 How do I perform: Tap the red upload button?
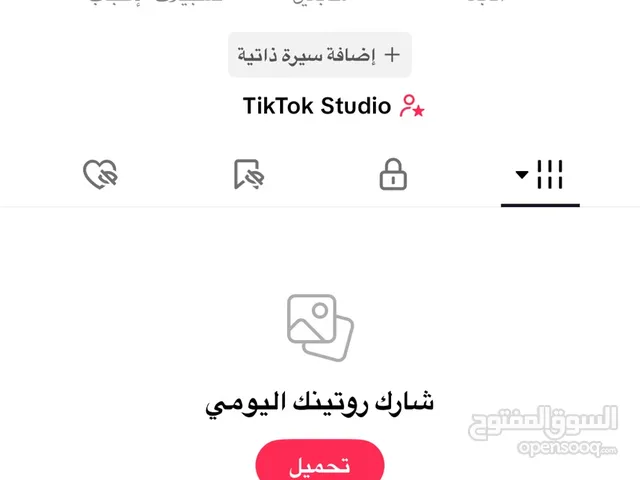(x=320, y=465)
